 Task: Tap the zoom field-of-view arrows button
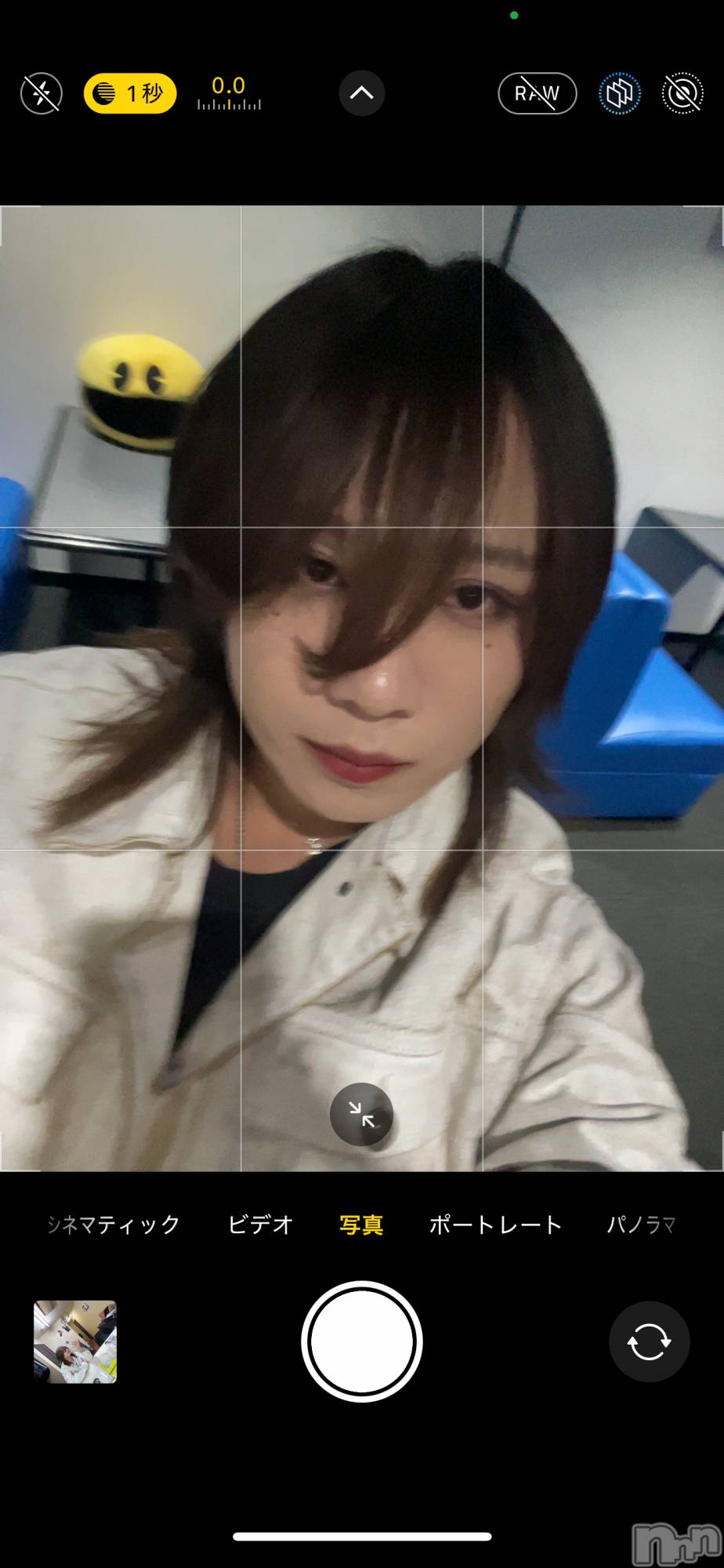361,1114
